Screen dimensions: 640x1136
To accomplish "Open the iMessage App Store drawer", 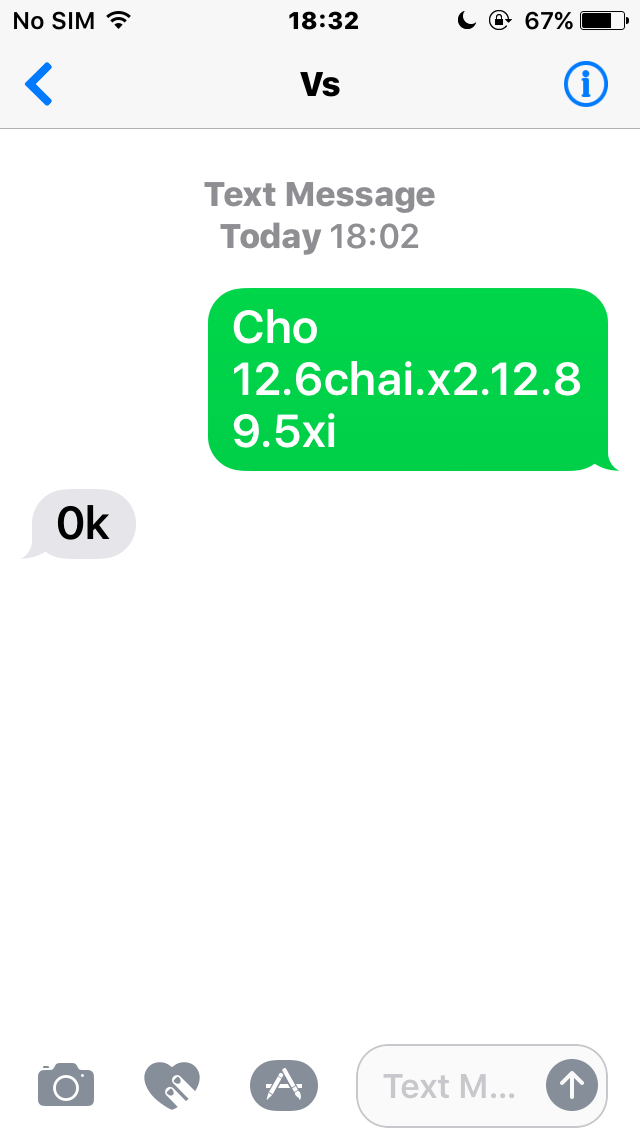I will (283, 1084).
